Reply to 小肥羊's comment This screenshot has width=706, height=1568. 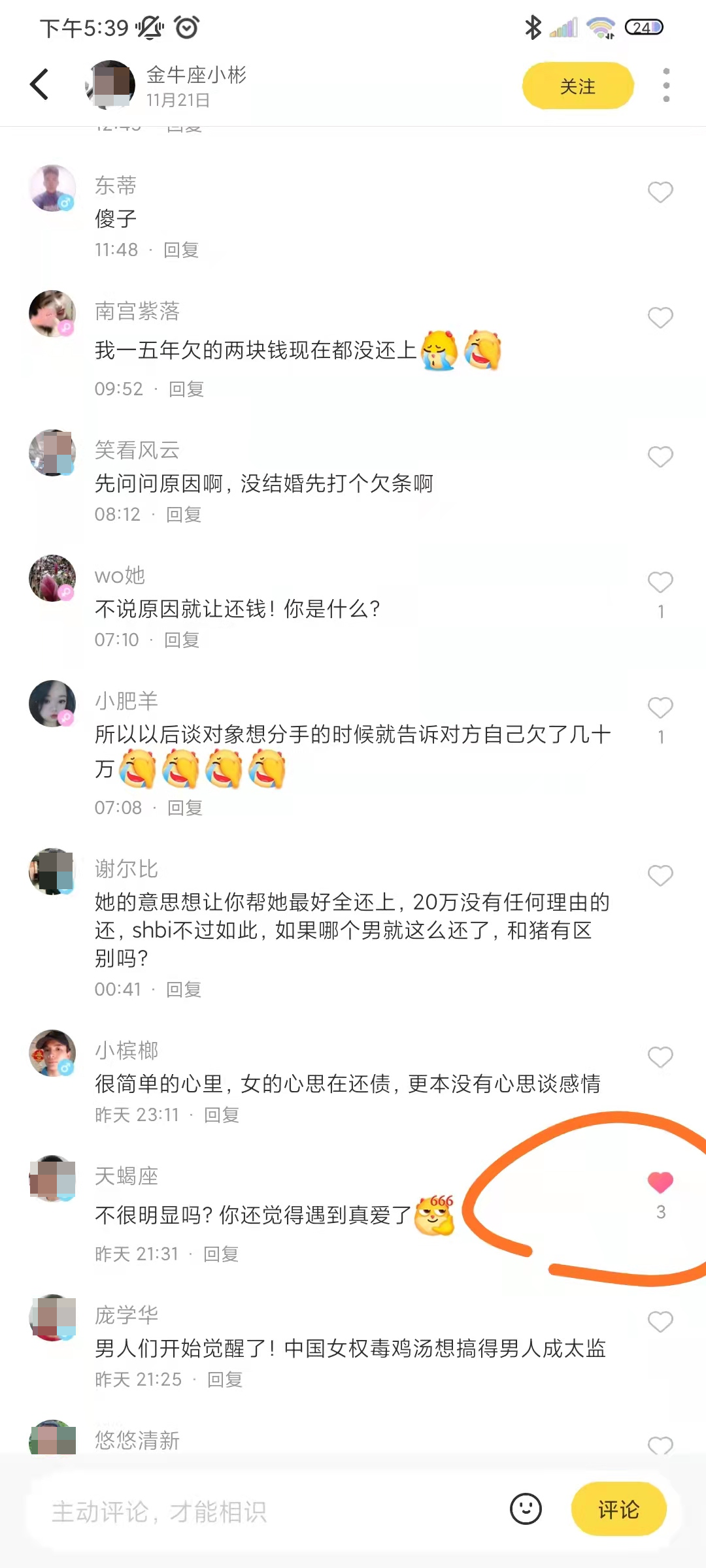pyautogui.click(x=185, y=808)
